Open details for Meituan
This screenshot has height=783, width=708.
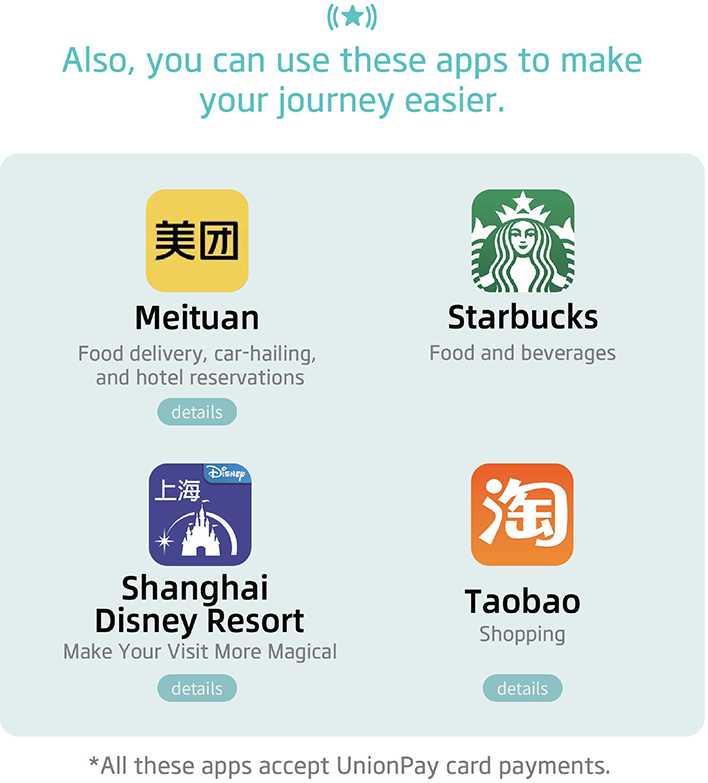[x=197, y=412]
